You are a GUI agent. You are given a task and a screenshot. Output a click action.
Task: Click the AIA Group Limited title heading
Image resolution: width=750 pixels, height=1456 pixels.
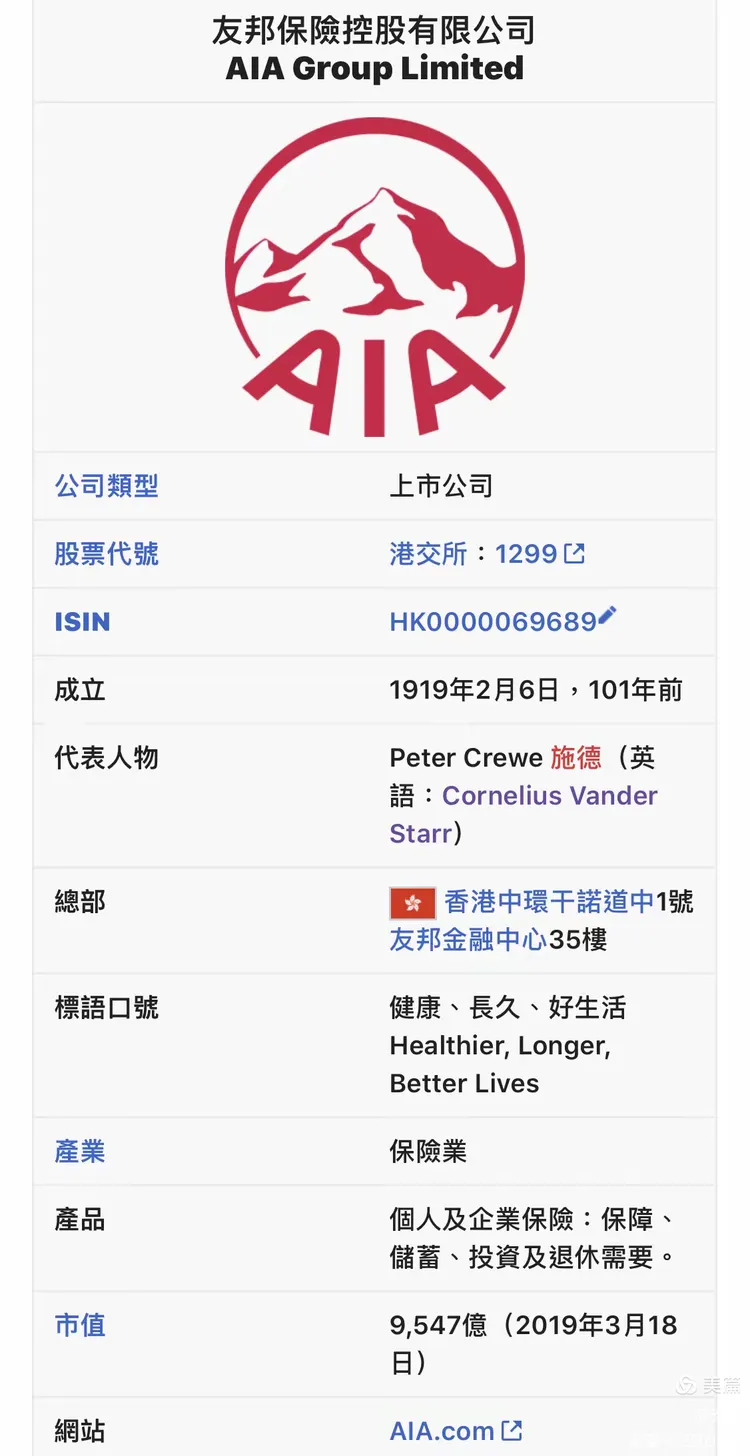click(x=375, y=68)
